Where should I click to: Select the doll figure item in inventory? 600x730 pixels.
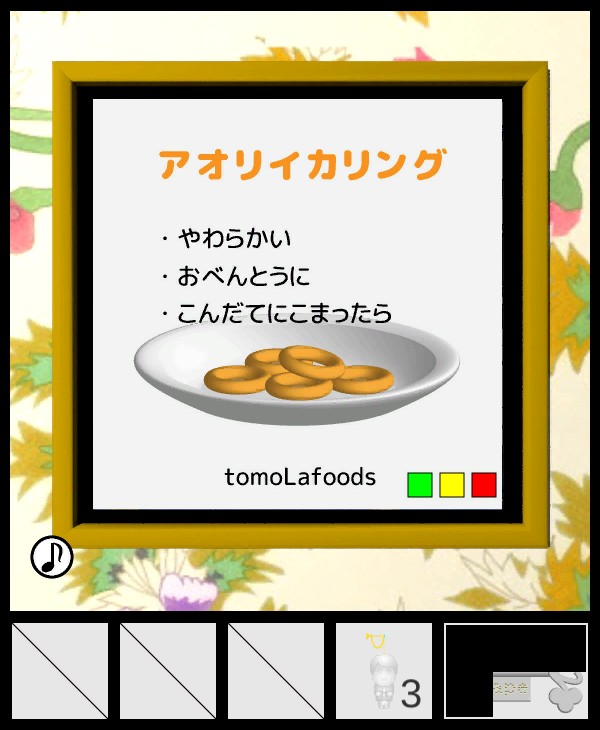pyautogui.click(x=383, y=671)
